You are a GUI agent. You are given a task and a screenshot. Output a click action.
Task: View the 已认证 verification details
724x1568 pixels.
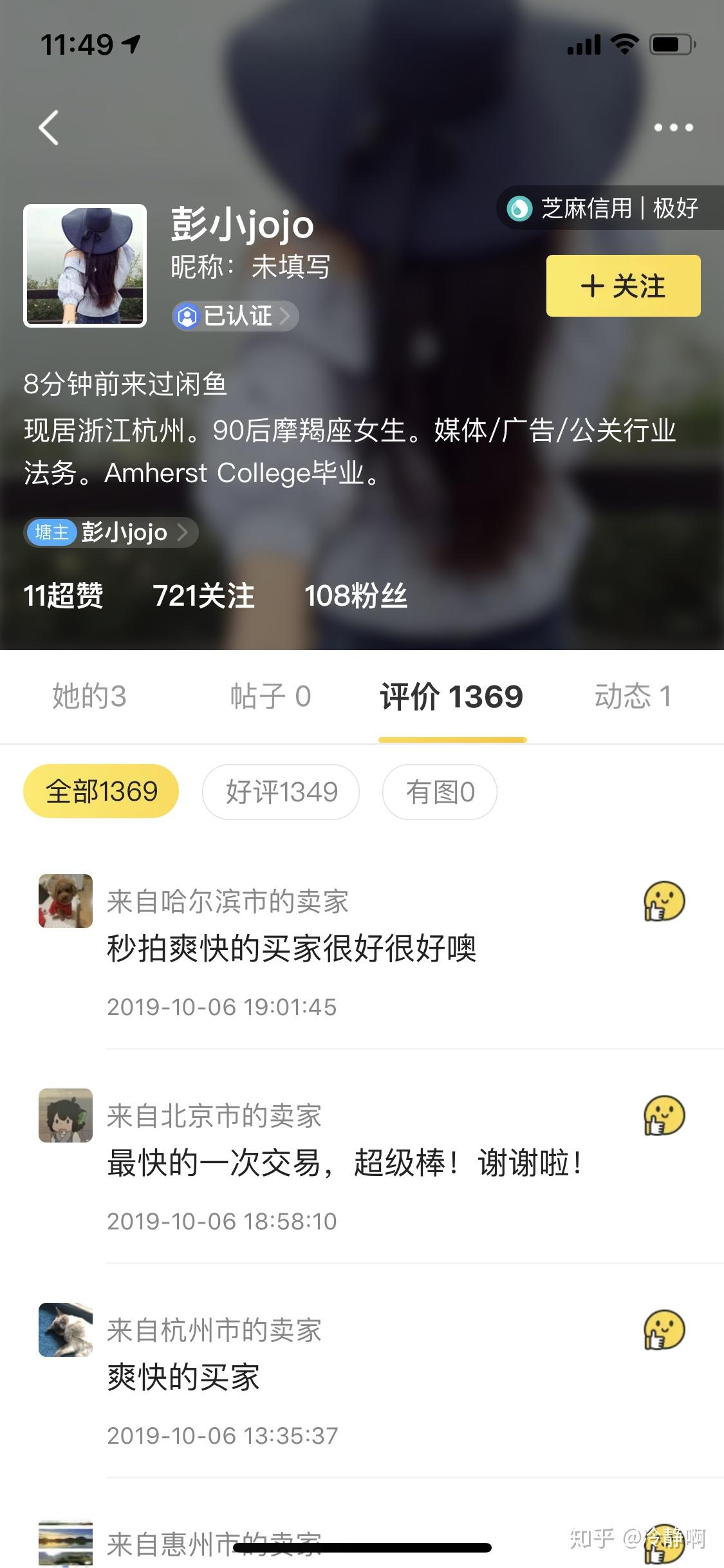[x=236, y=316]
